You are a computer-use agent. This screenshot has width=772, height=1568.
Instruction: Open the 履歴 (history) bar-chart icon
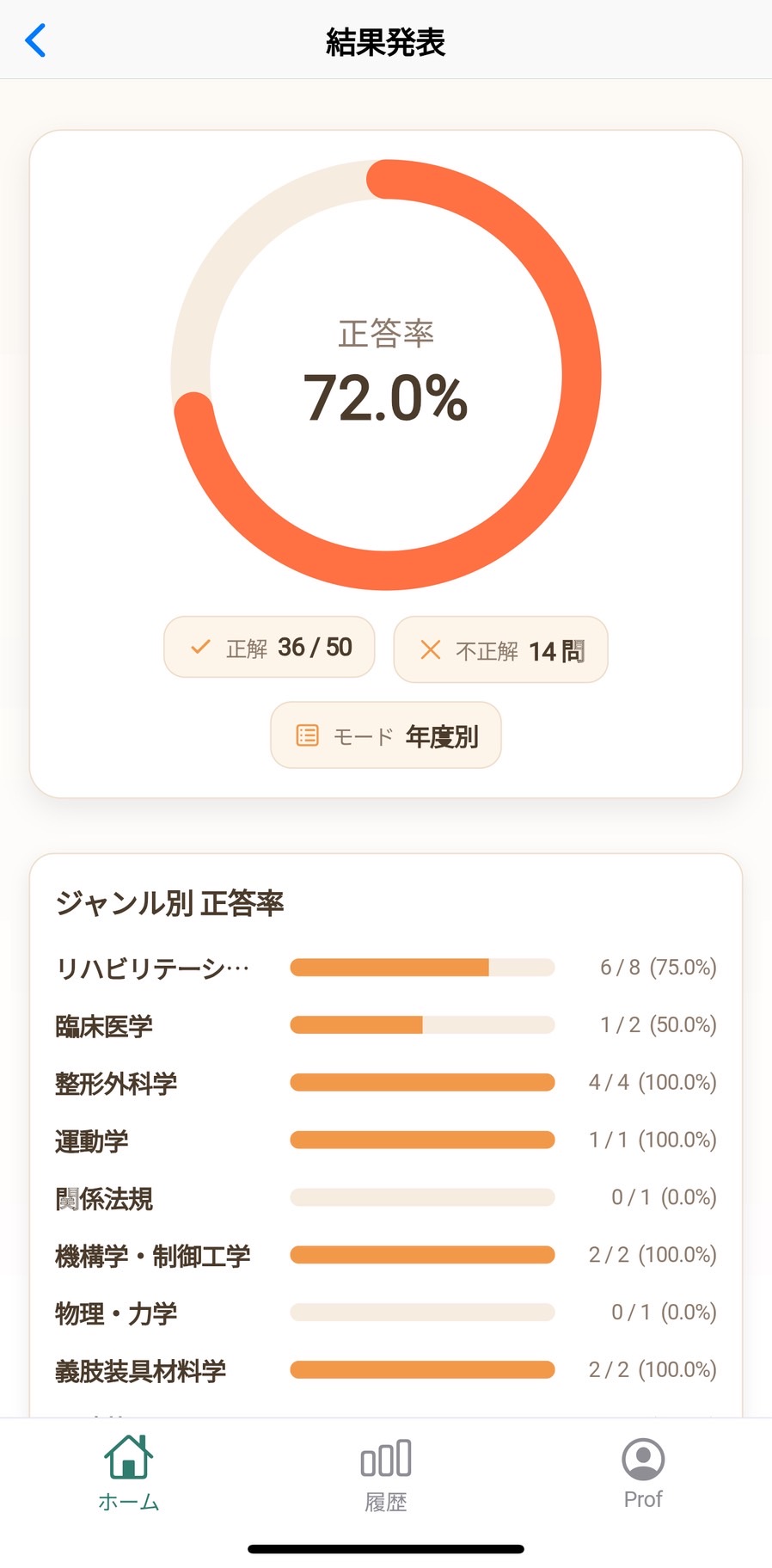pos(384,1459)
